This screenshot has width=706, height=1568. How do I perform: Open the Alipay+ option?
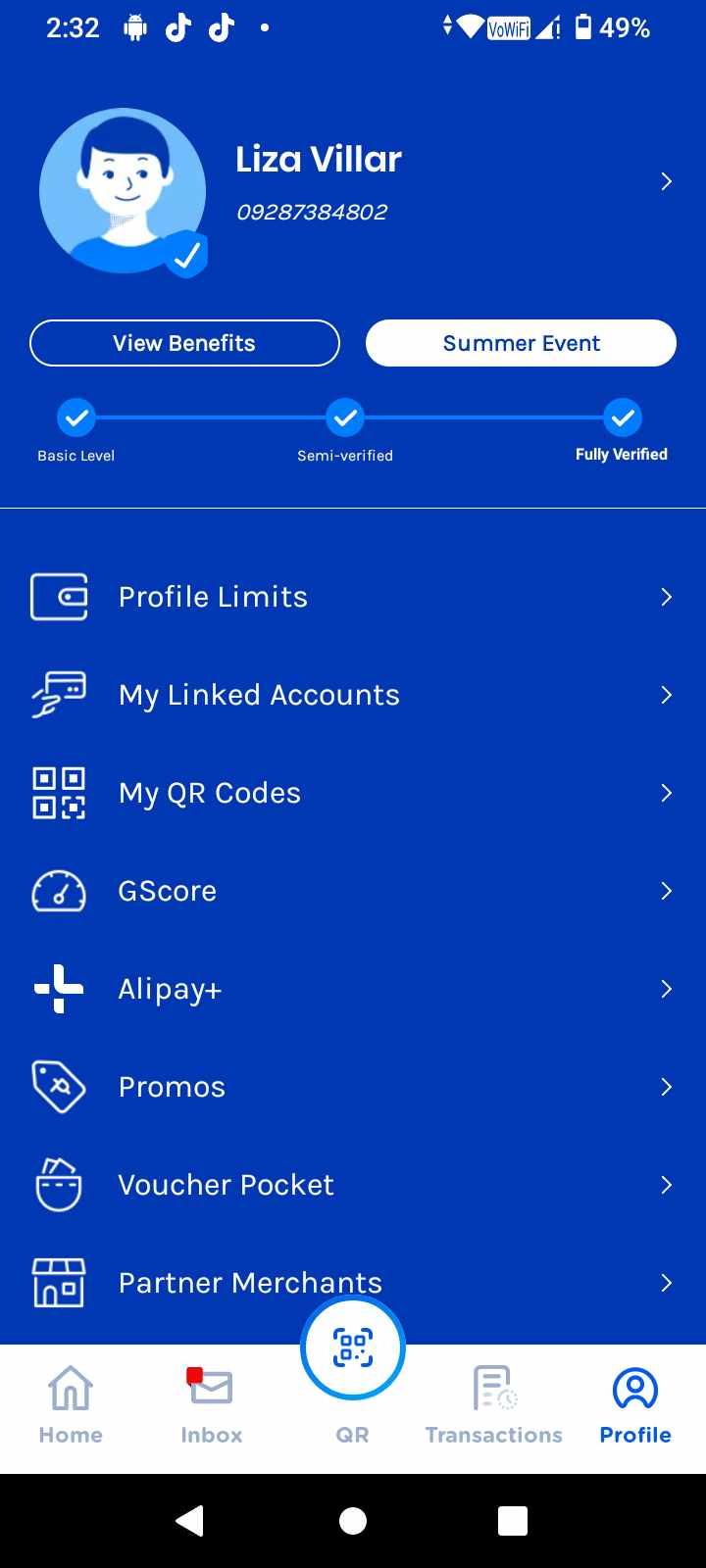coord(353,989)
